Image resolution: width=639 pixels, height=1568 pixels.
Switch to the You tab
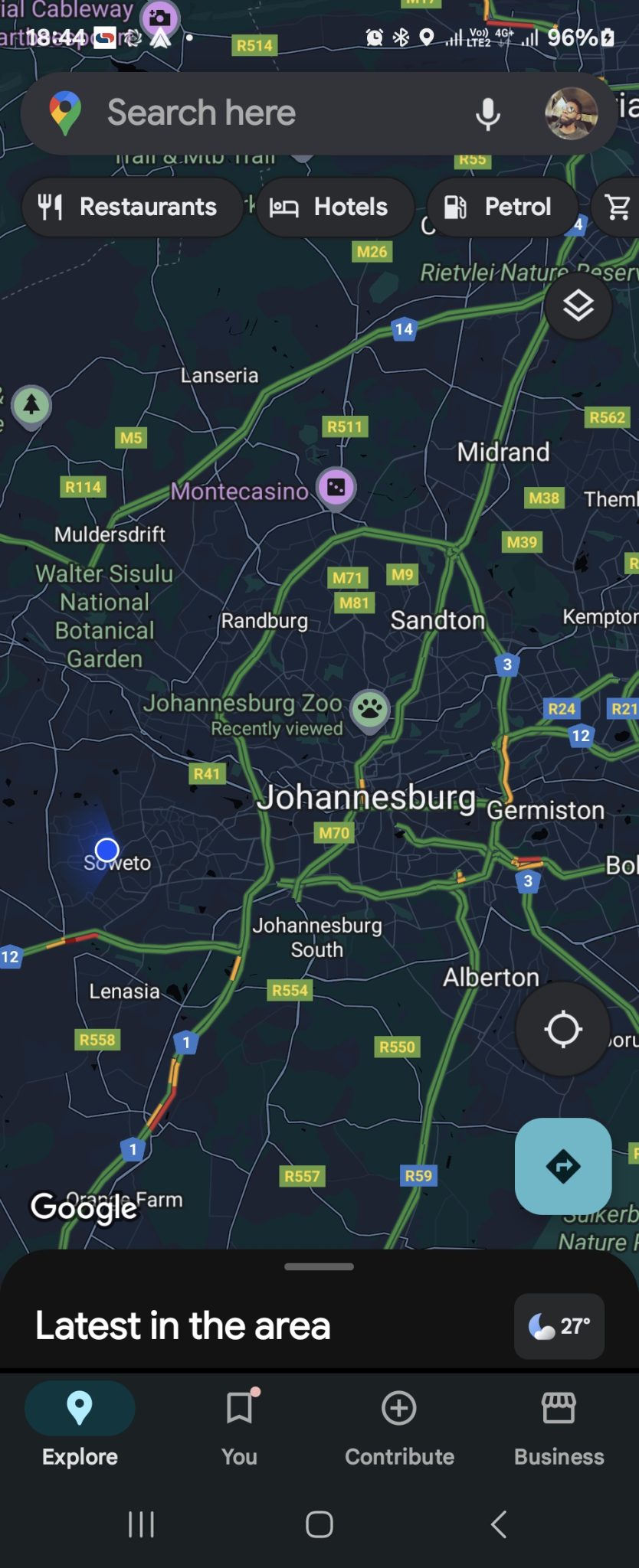239,1426
